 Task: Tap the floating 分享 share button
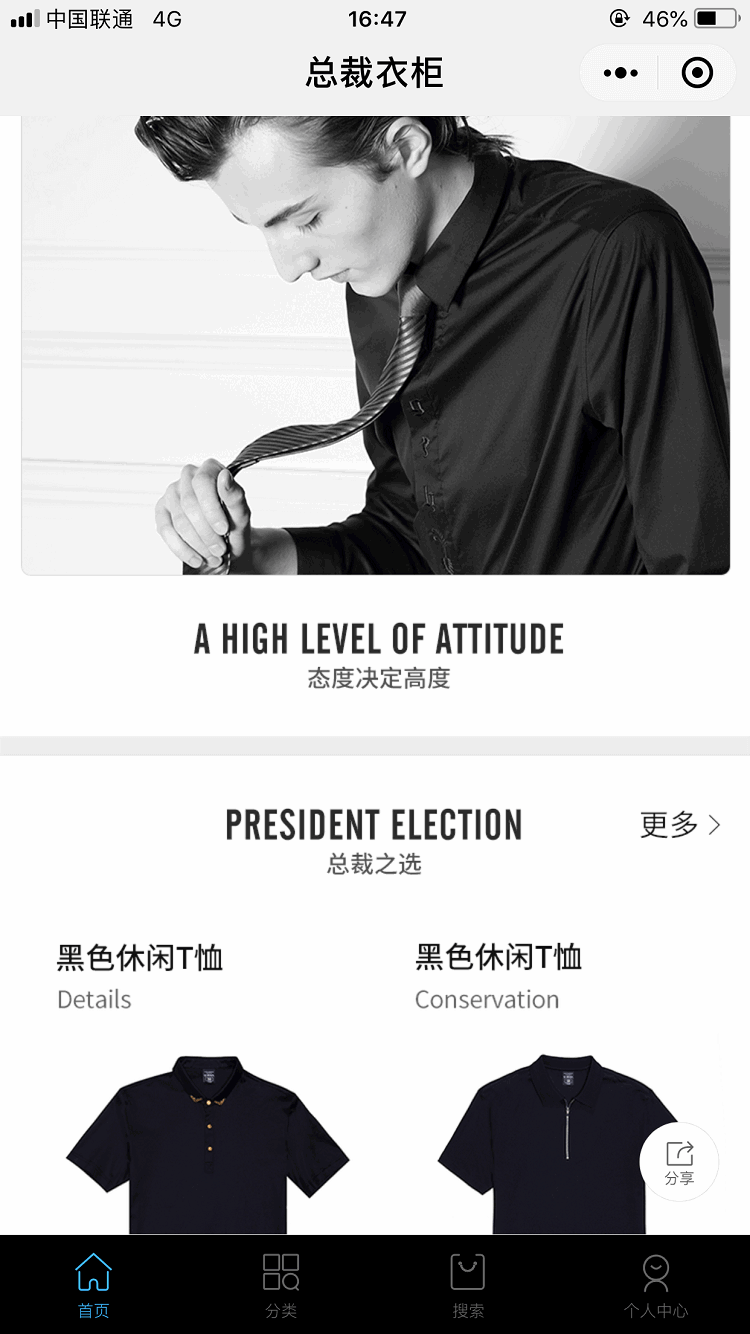[679, 1162]
